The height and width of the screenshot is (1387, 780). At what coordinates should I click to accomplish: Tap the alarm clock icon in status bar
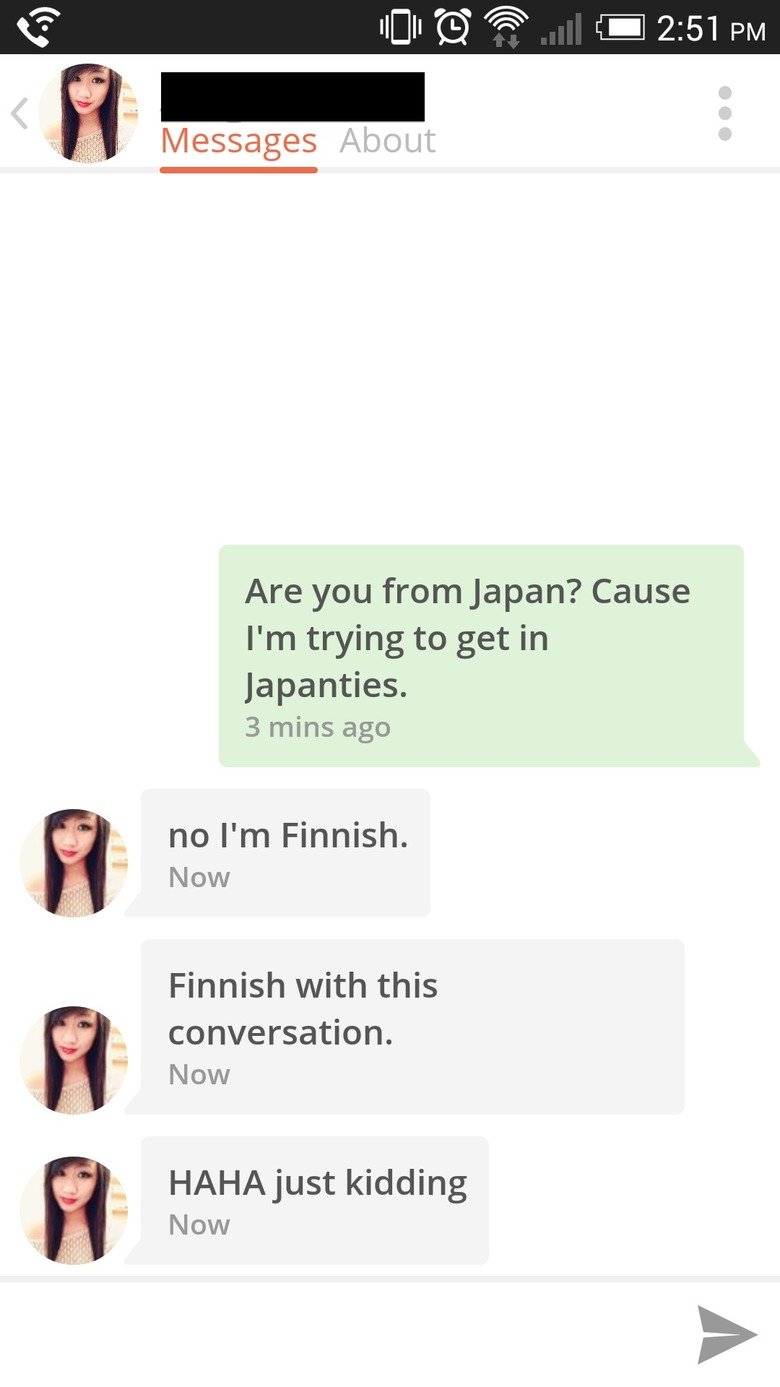pos(450,27)
